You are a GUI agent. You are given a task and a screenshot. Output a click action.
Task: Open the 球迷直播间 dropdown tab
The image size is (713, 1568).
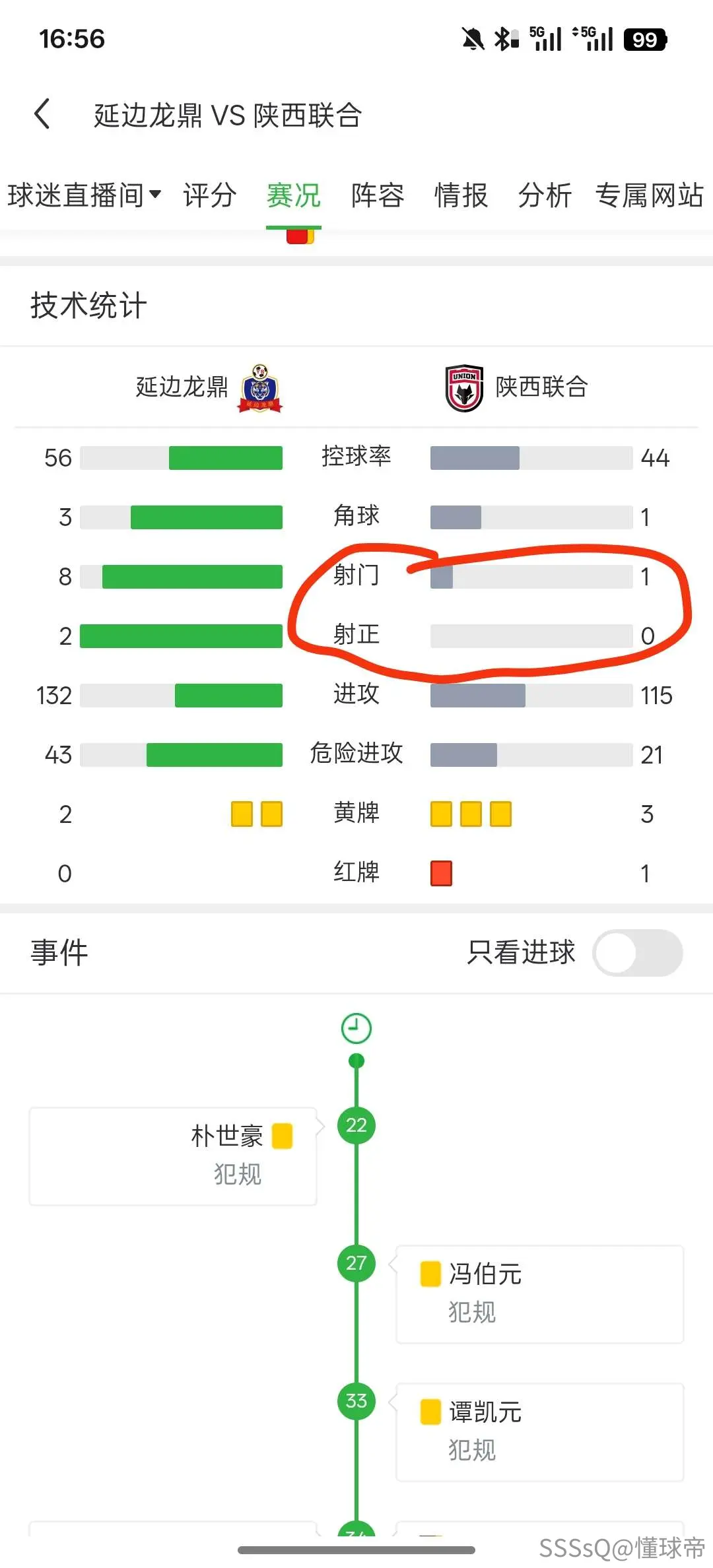85,195
